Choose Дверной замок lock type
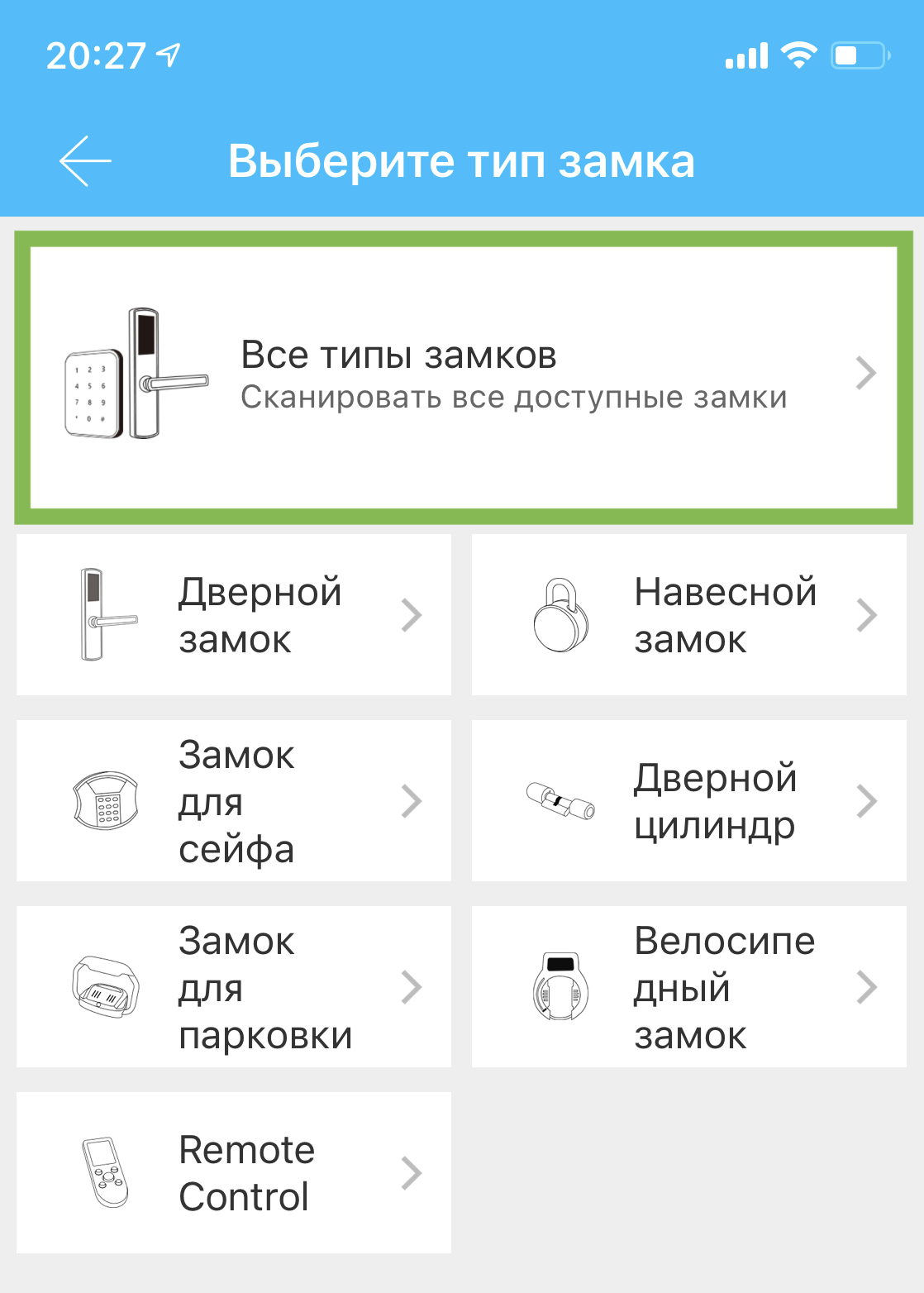This screenshot has height=1293, width=924. 234,615
